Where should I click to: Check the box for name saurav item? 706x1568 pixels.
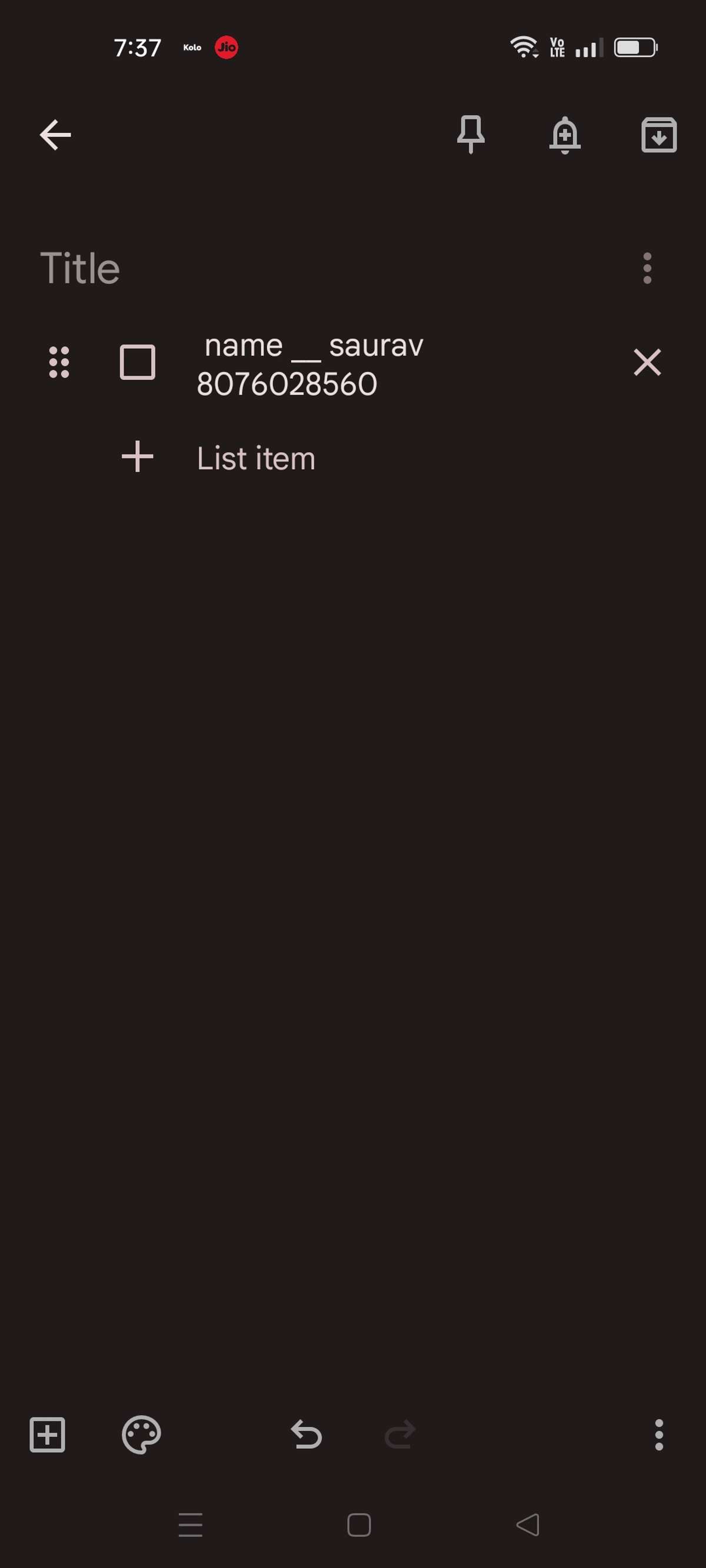[x=137, y=362]
